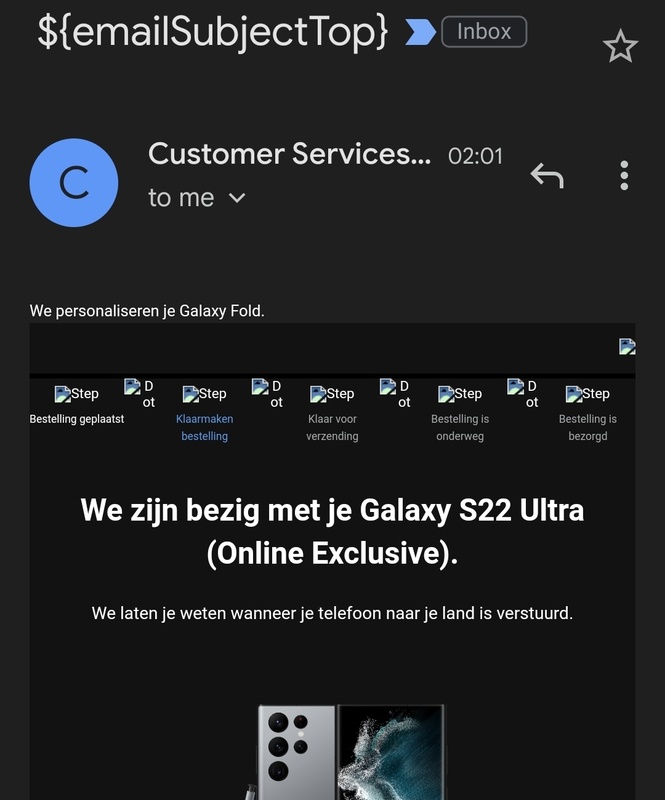Tap the Inbox label chip
The image size is (665, 800).
point(484,32)
